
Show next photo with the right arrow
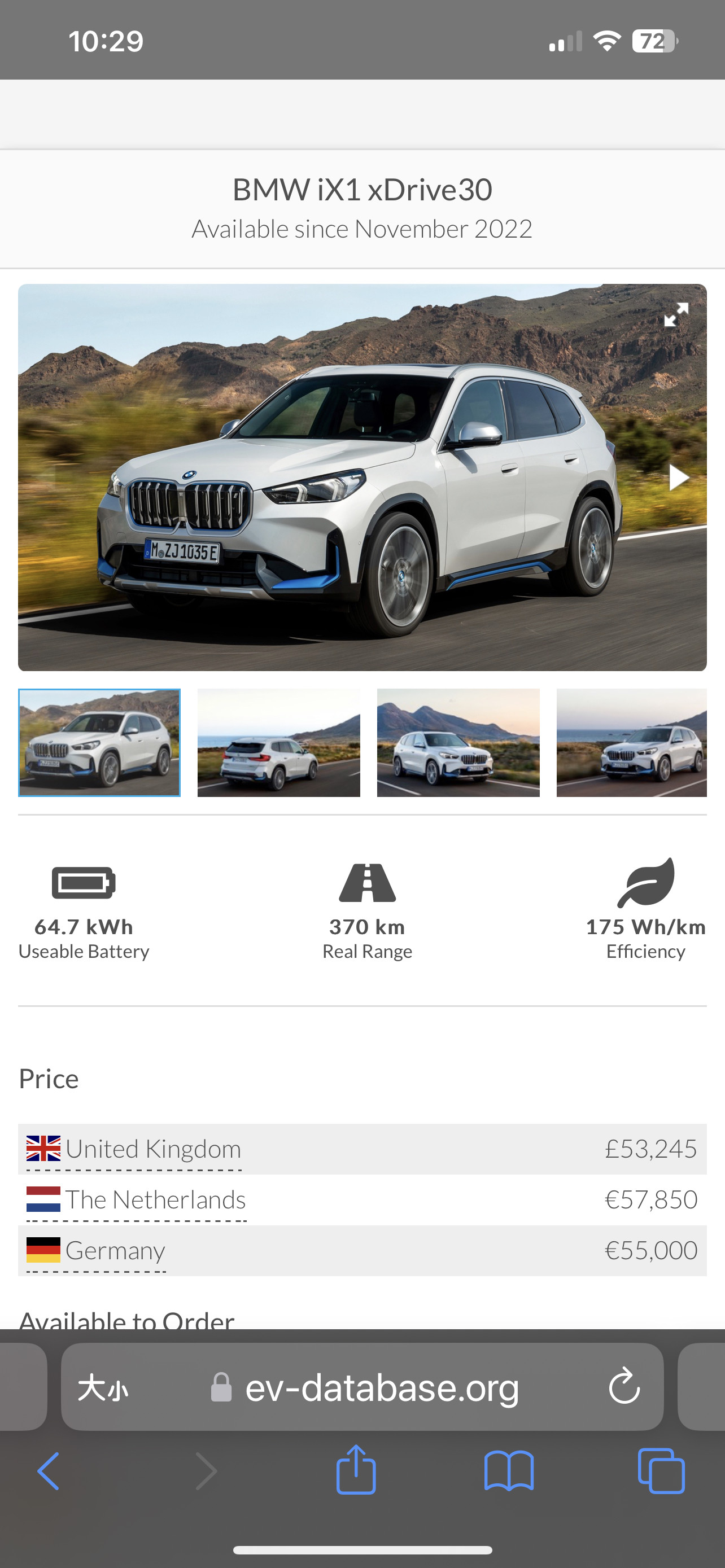(x=678, y=477)
